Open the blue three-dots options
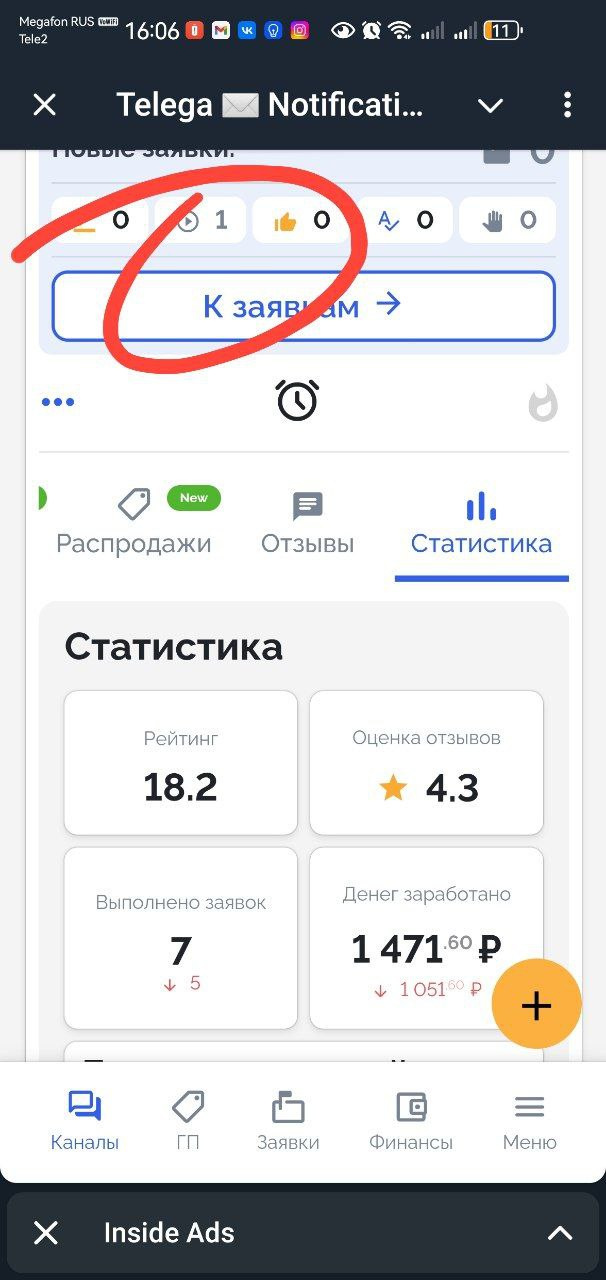Screen dimensions: 606x1280 click(58, 402)
